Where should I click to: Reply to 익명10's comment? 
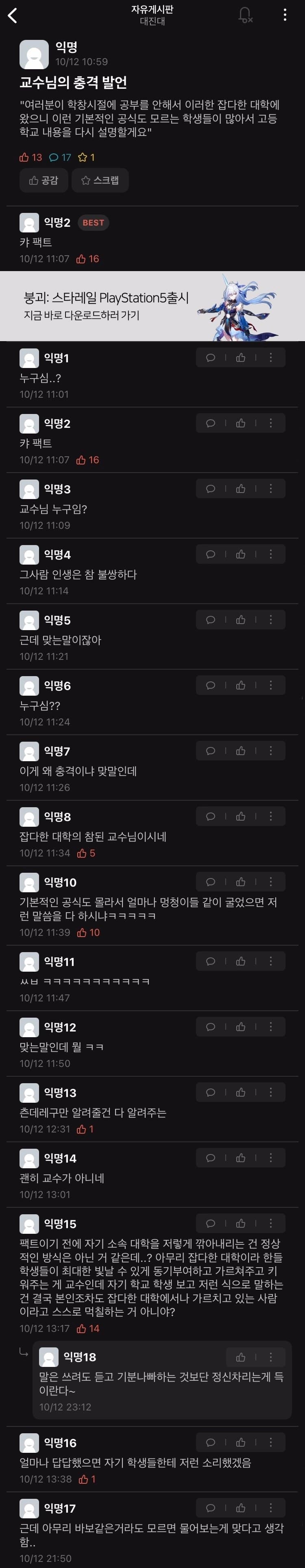211,881
